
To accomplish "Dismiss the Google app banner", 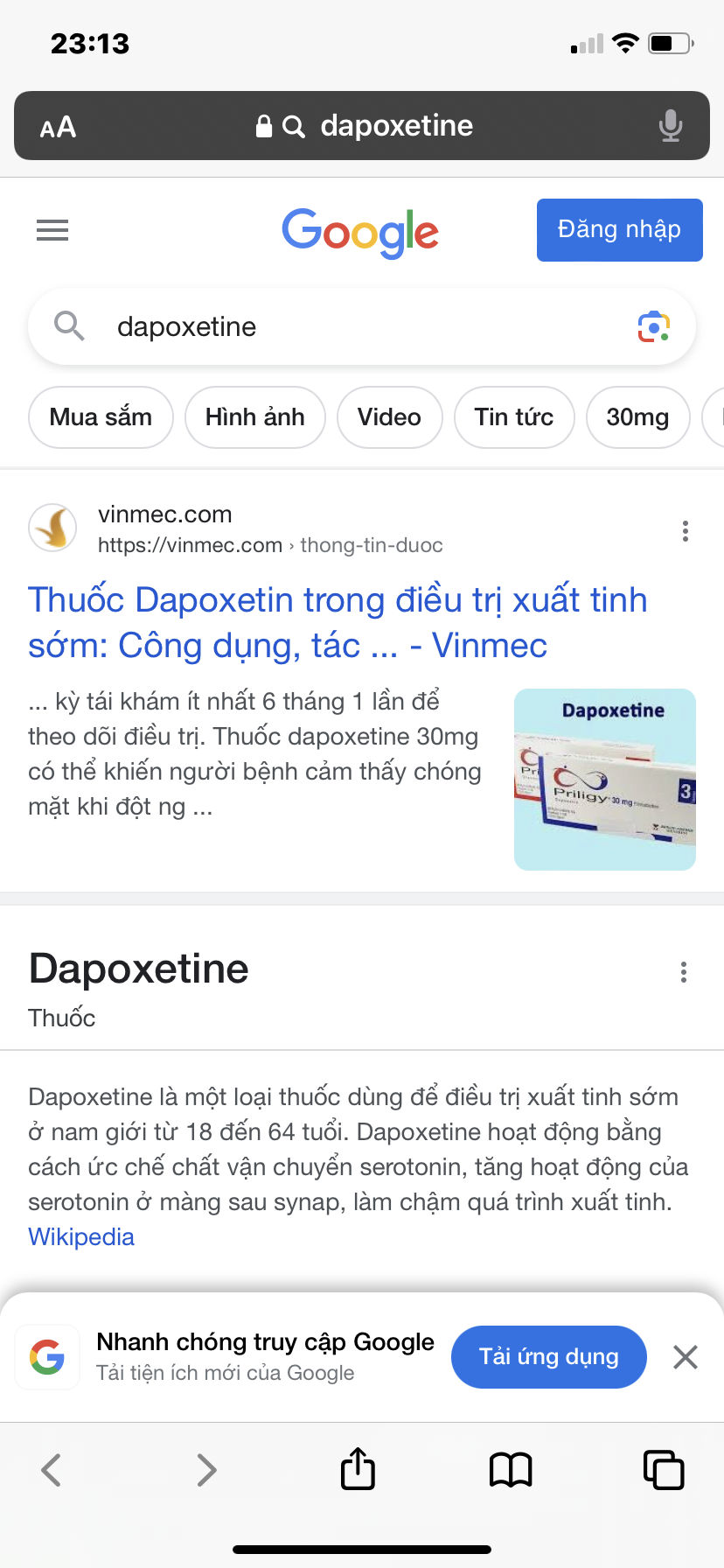I will point(686,1357).
